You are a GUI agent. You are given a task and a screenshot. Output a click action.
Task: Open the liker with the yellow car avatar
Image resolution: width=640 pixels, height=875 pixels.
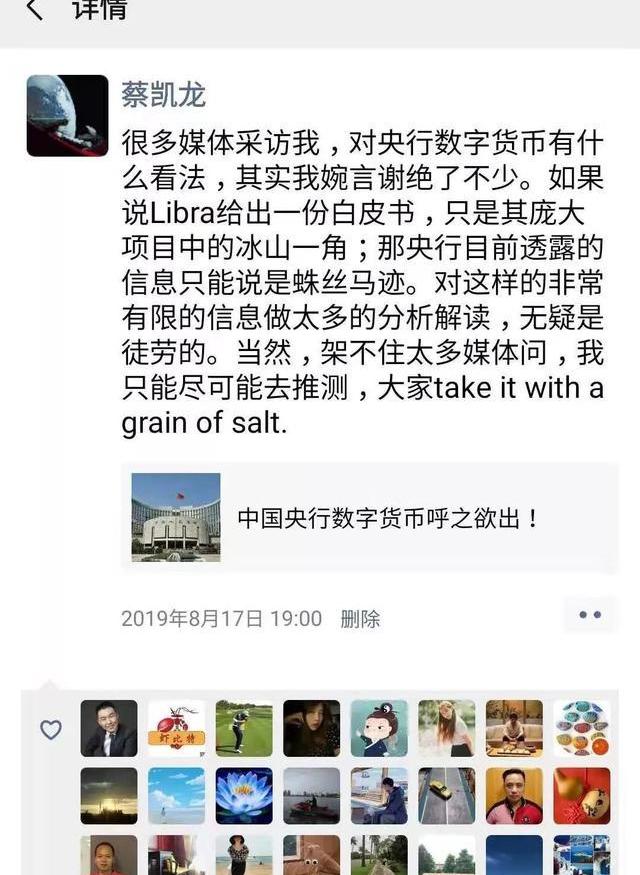pos(446,795)
